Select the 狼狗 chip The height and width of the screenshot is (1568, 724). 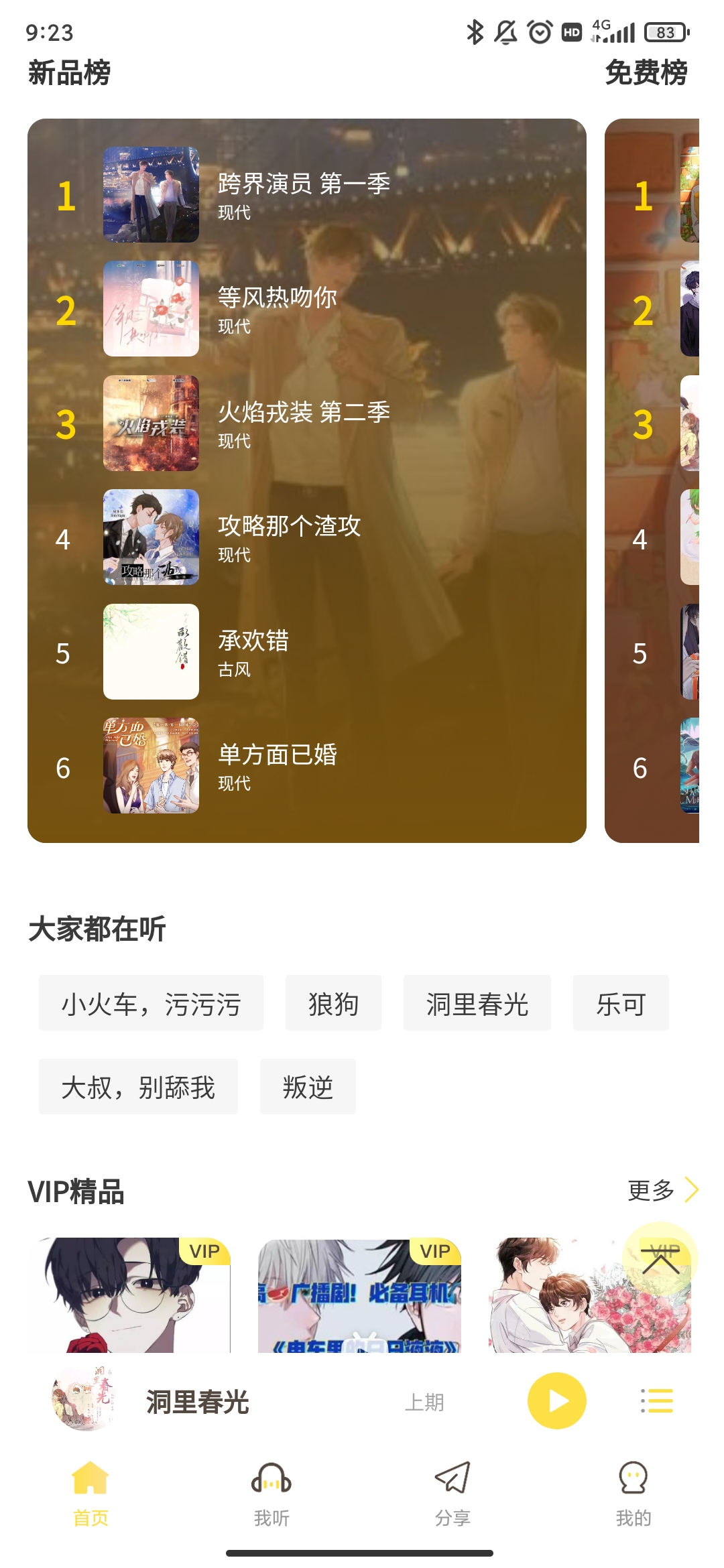[333, 1003]
